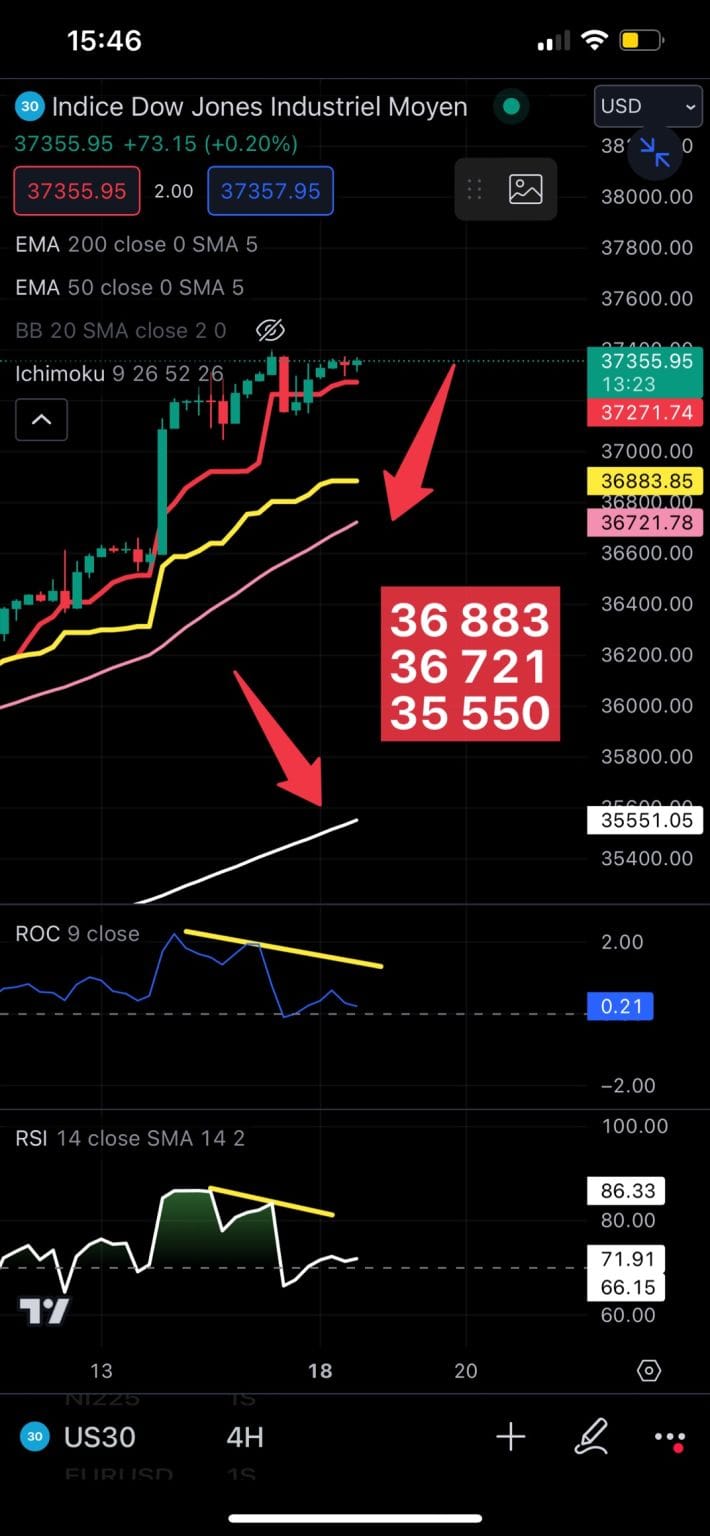This screenshot has height=1536, width=710.
Task: Take a chart snapshot with image icon
Action: (x=525, y=189)
